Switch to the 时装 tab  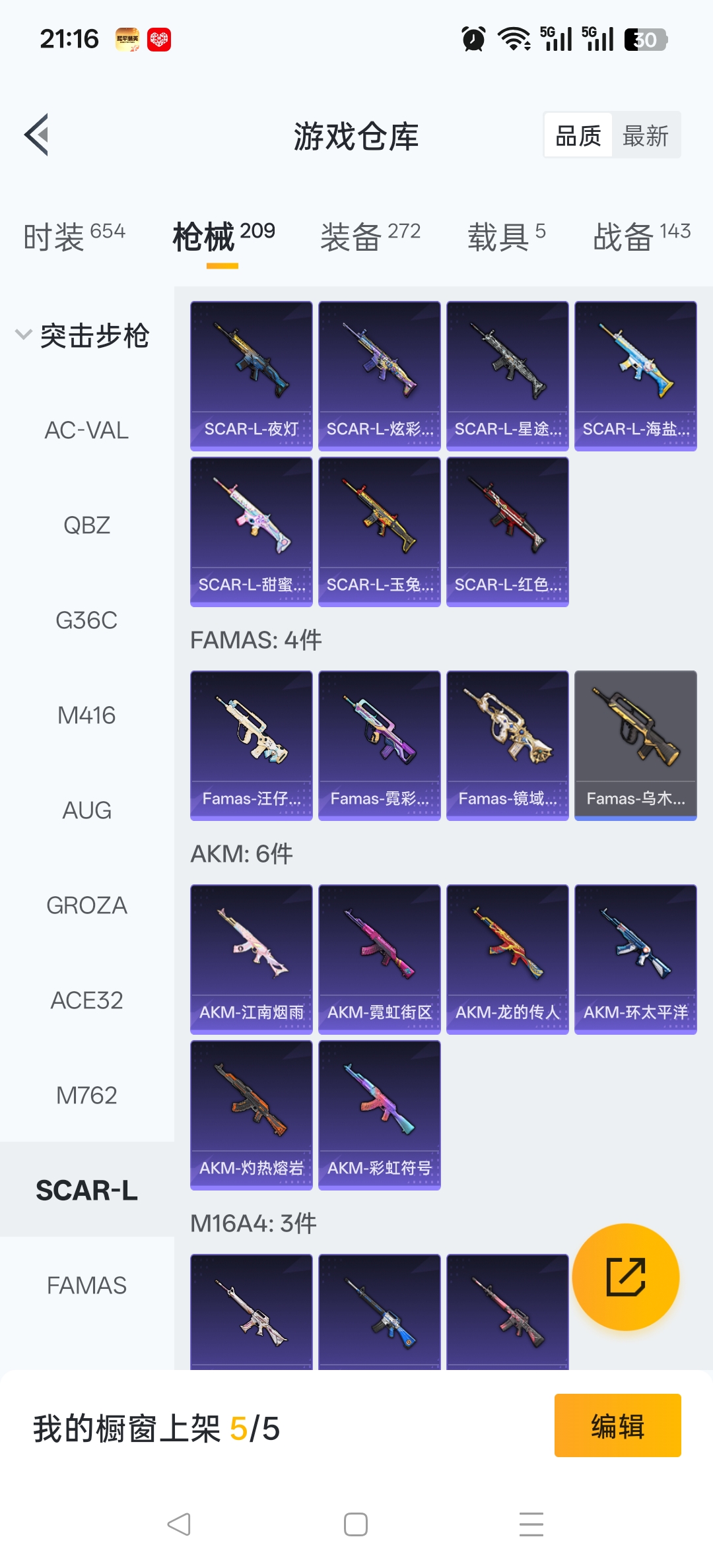(74, 236)
